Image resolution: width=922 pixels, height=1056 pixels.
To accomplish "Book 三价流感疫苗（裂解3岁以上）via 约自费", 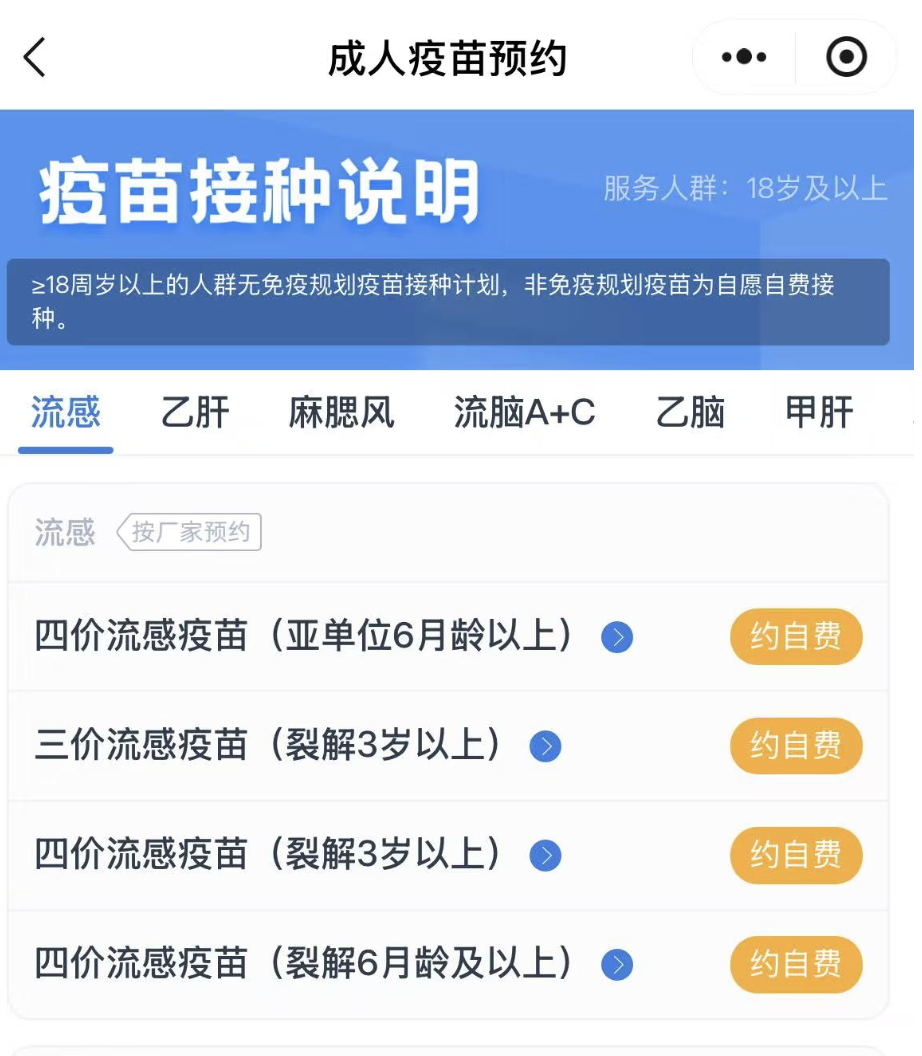I will (796, 746).
